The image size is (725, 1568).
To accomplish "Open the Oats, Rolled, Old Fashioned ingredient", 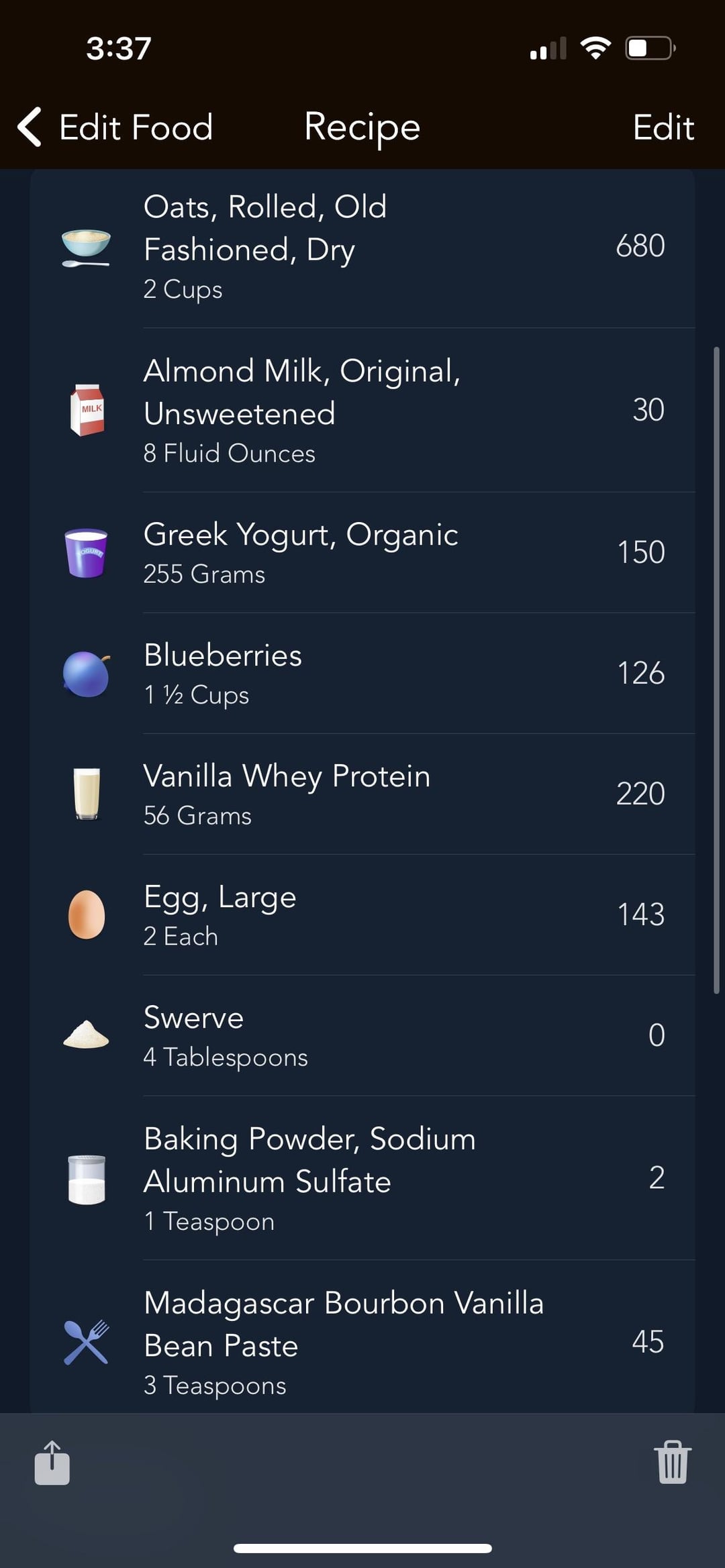I will pyautogui.click(x=362, y=246).
